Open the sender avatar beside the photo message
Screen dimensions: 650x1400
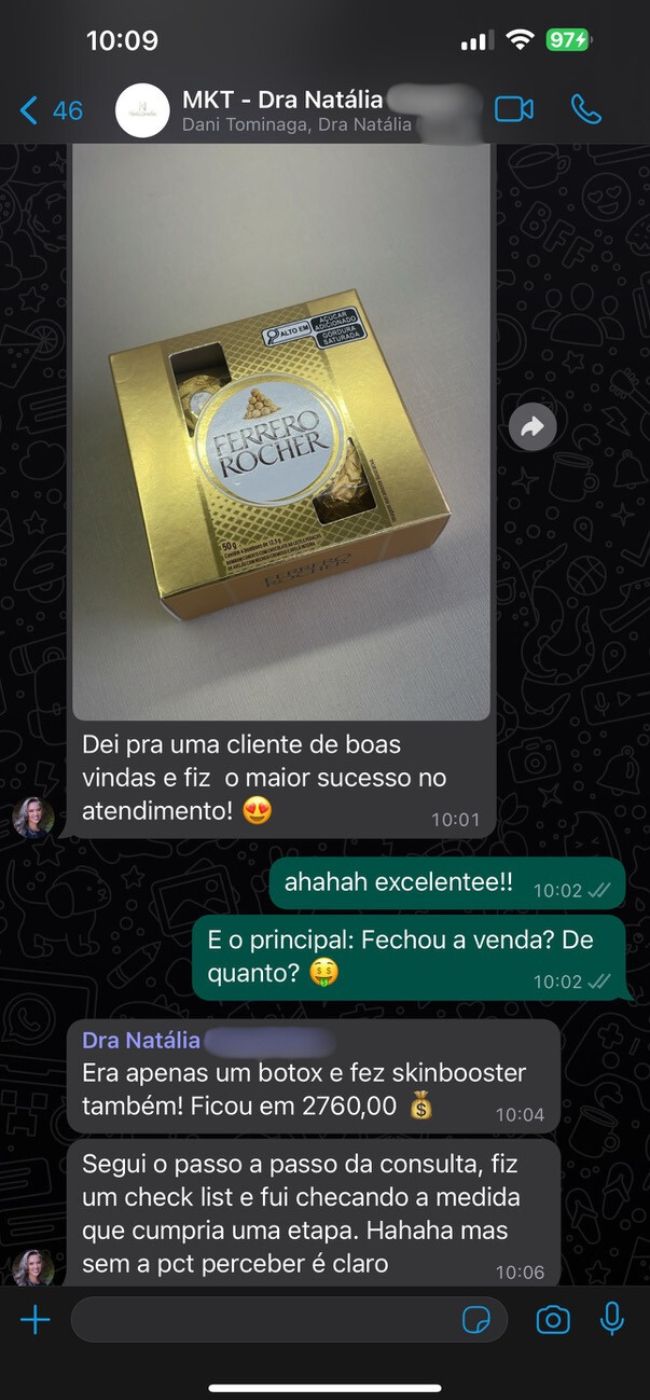33,817
